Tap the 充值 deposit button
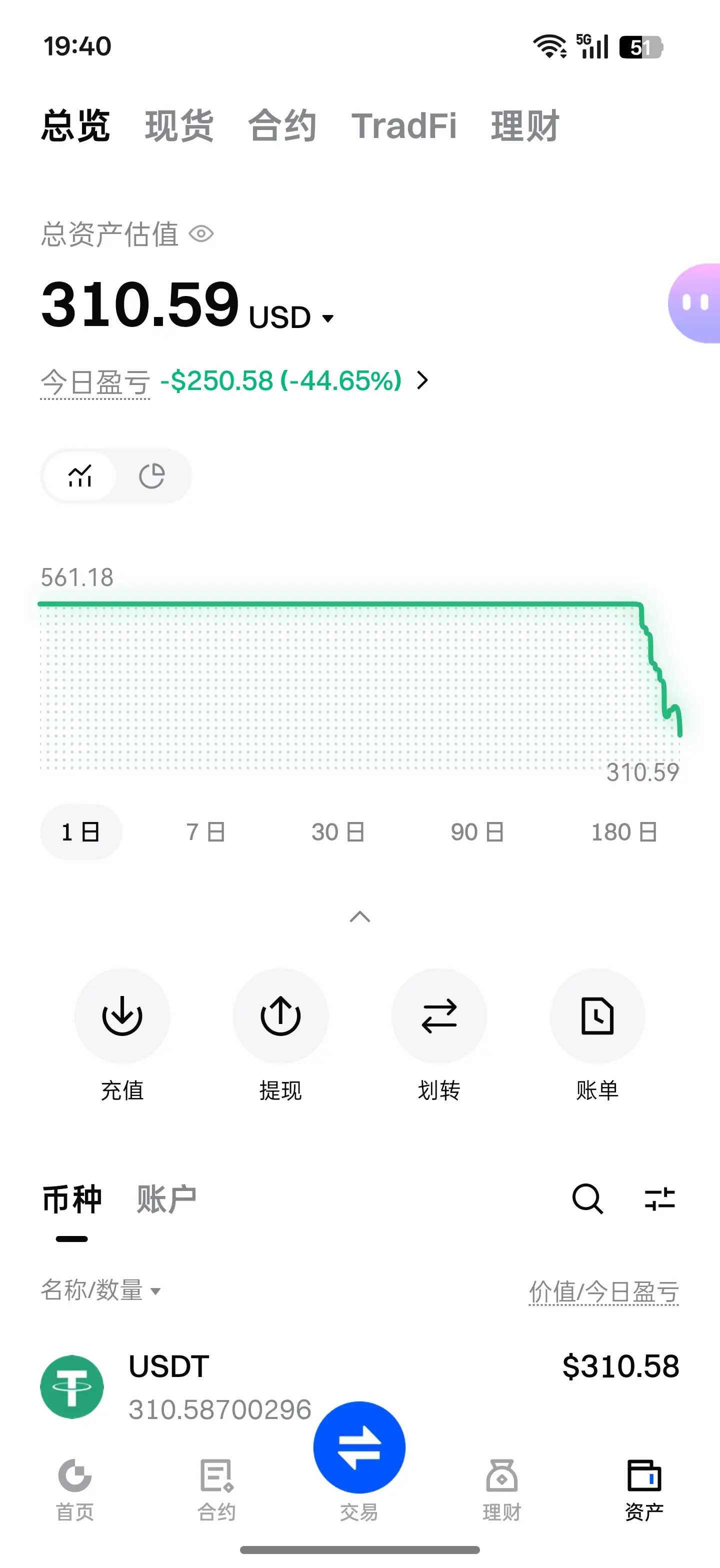The image size is (720, 1568). pyautogui.click(x=122, y=1016)
